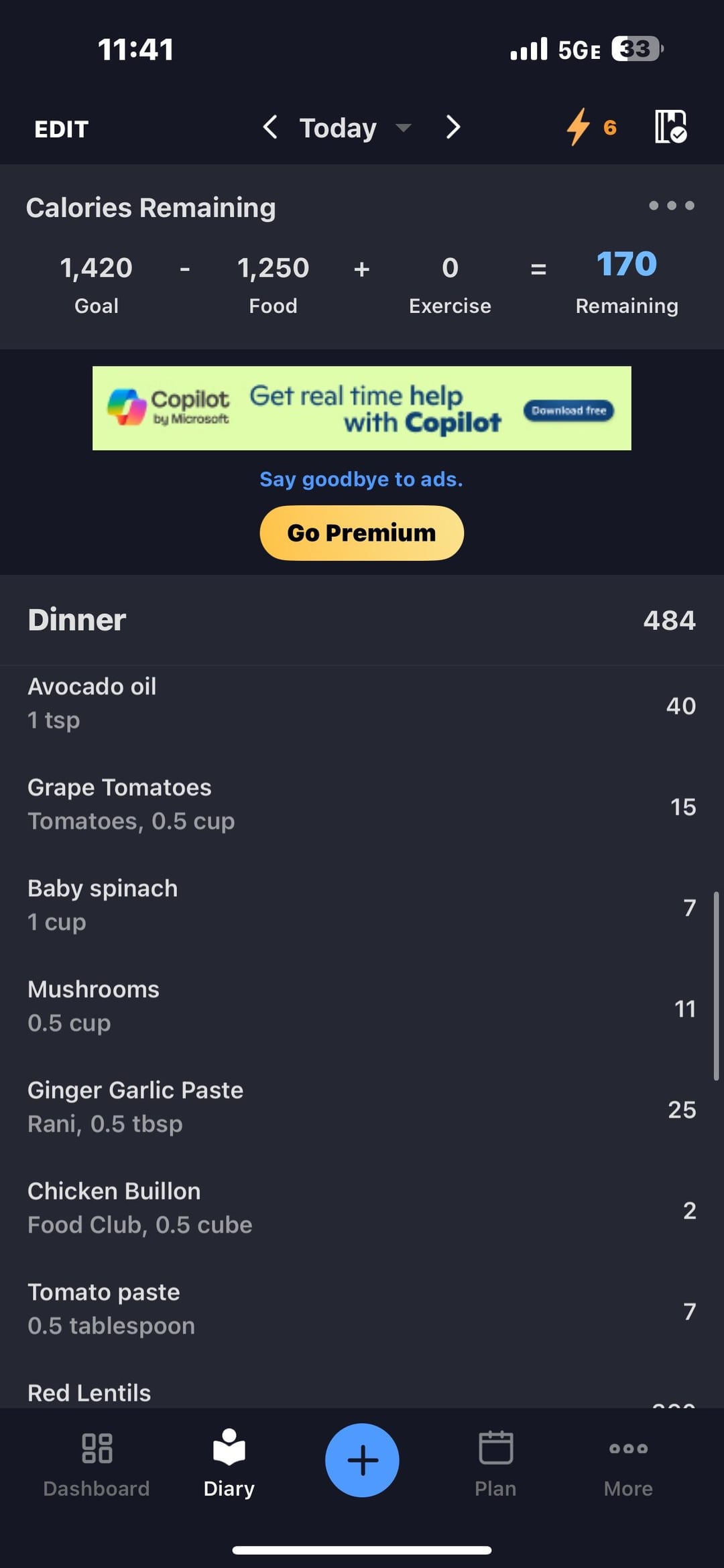Tap the Go Premium button
This screenshot has width=724, height=1568.
(362, 533)
